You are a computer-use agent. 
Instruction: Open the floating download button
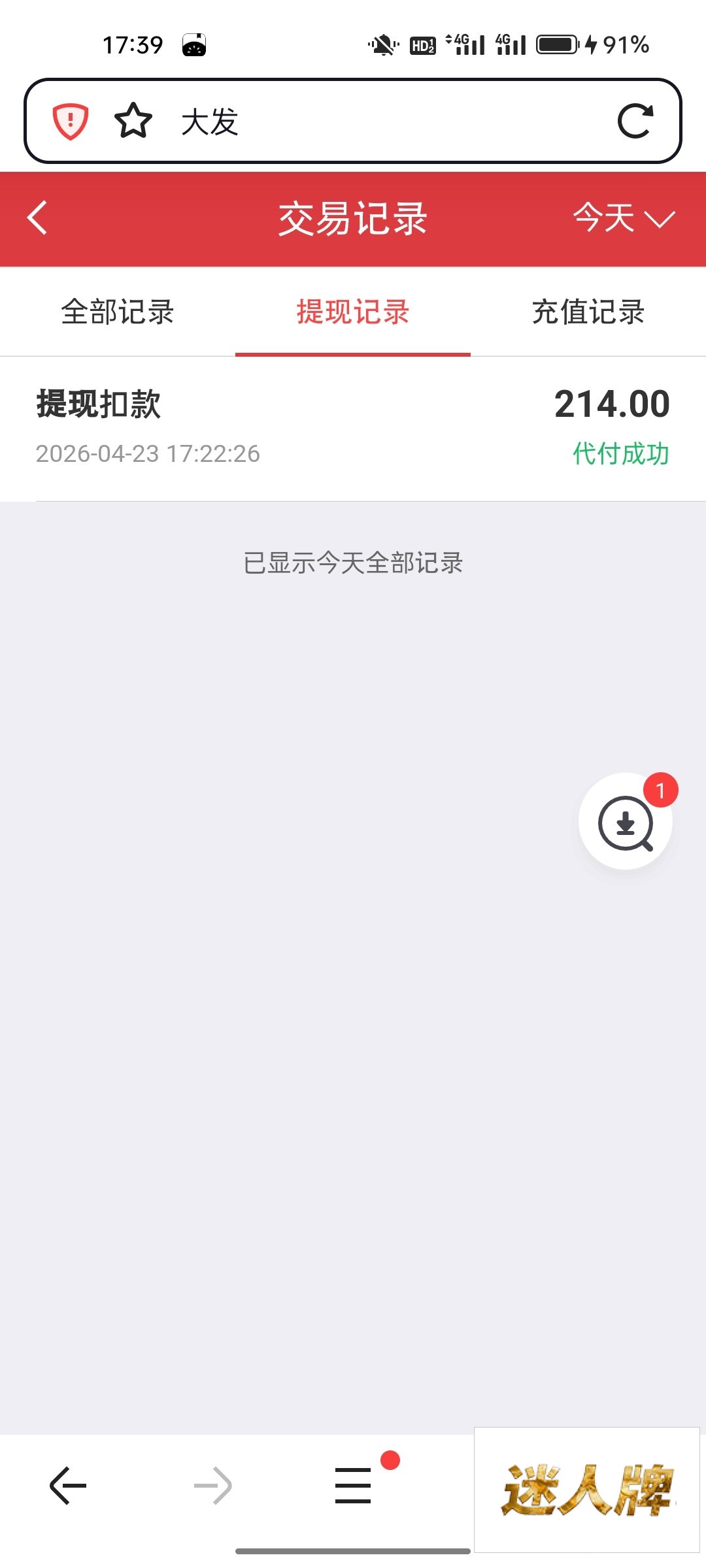[626, 822]
